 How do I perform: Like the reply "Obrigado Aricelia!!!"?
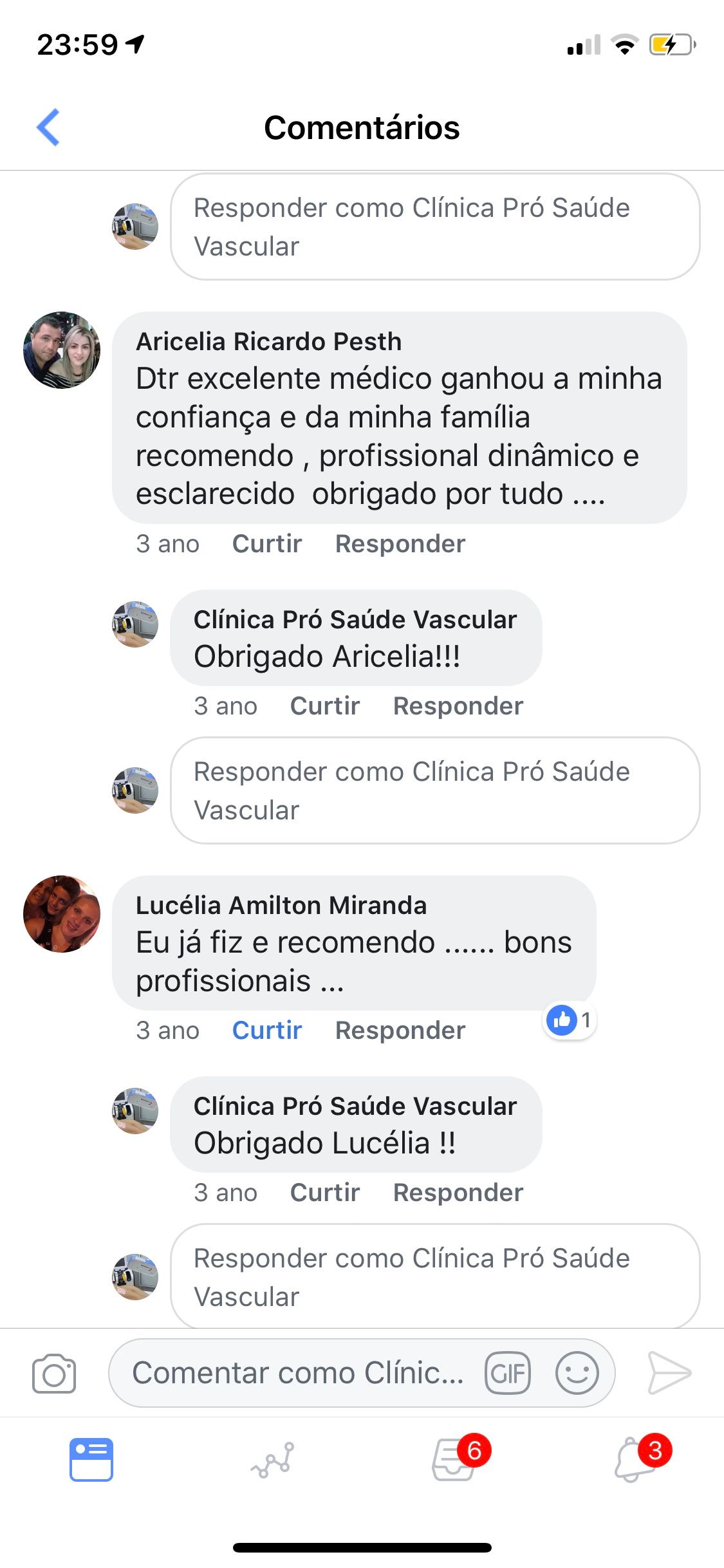(325, 706)
